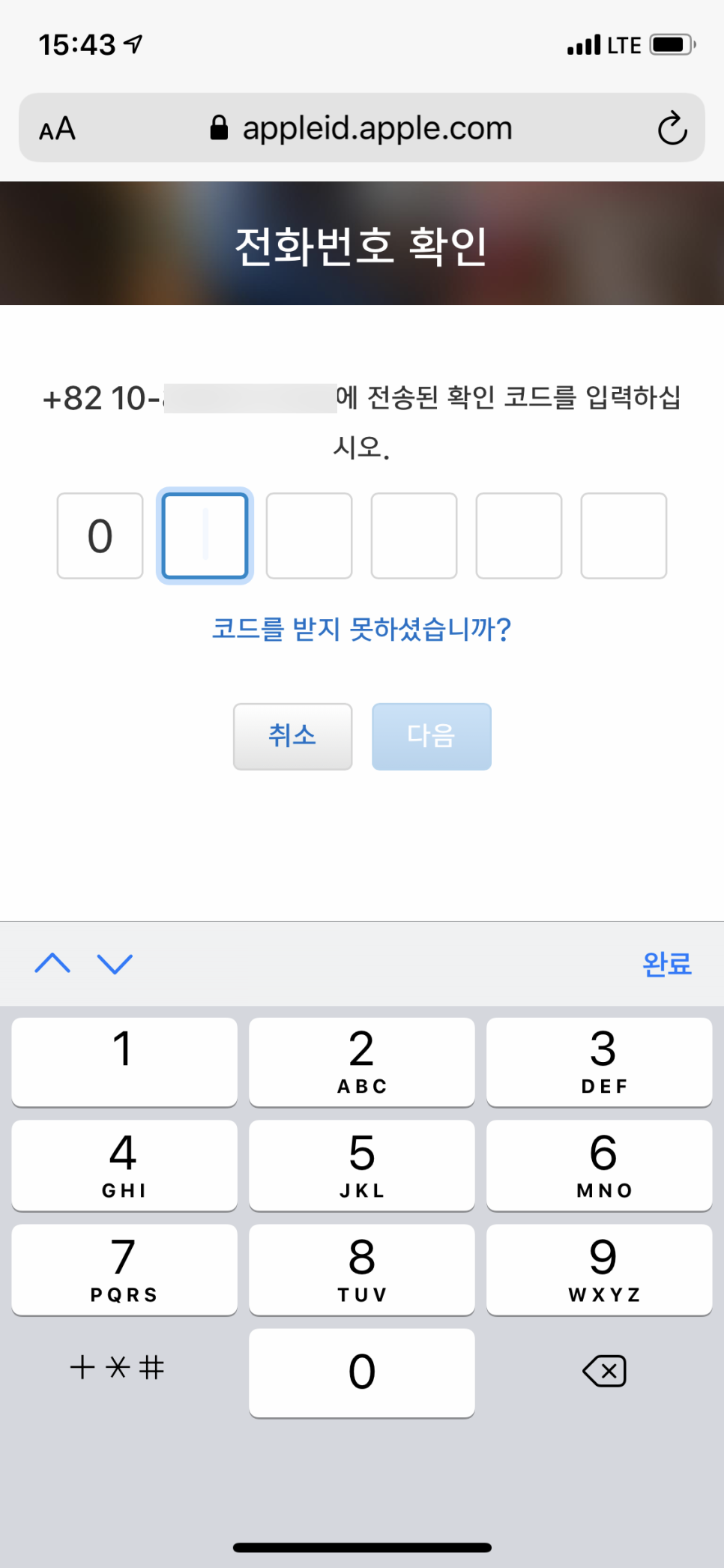The height and width of the screenshot is (1568, 724).
Task: Tap the reload page icon in address bar
Action: click(x=672, y=127)
